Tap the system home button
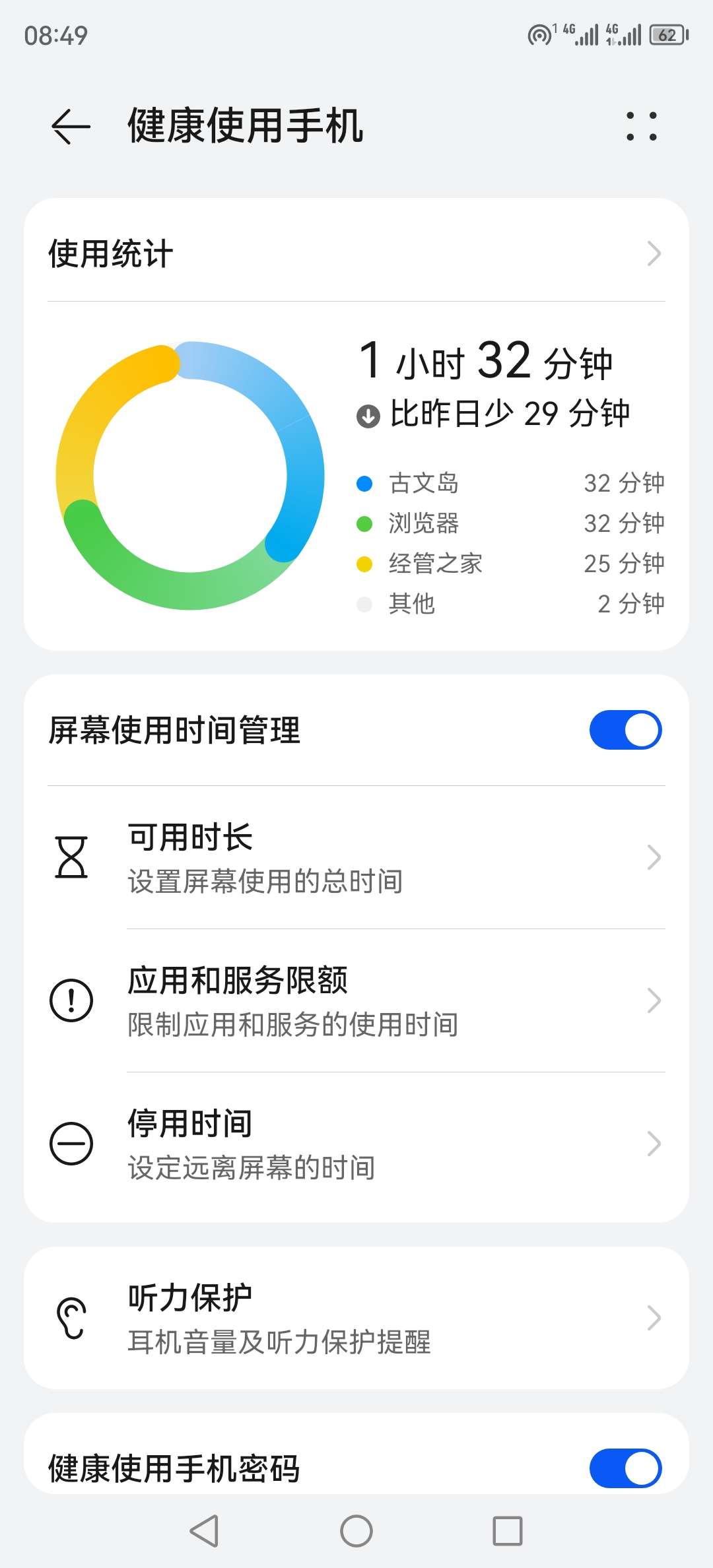Screen dimensions: 713x1568 coord(356,1531)
